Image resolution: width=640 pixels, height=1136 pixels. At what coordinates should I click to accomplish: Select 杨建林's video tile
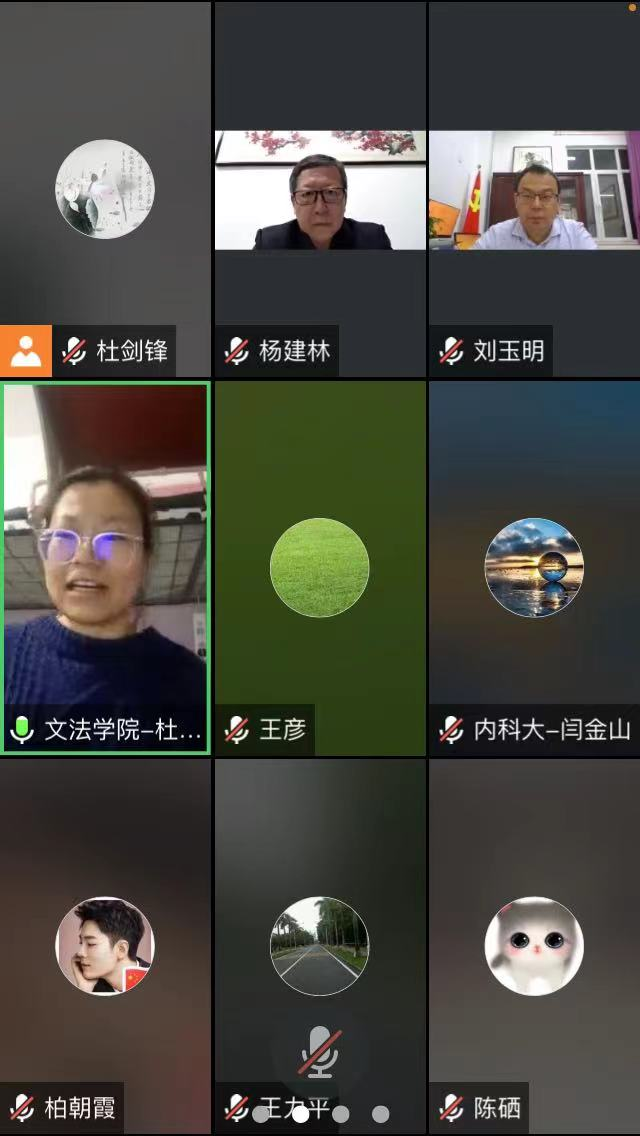point(320,190)
